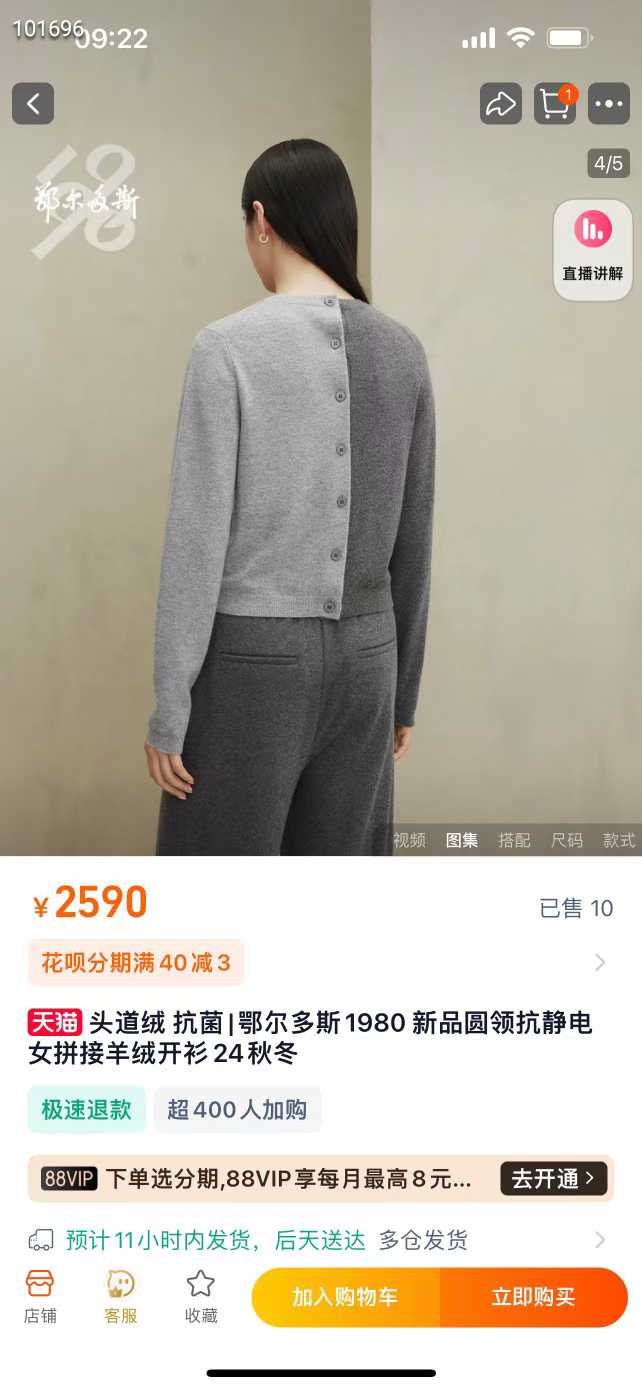Open the shopping cart
This screenshot has width=642, height=1389.
point(555,103)
